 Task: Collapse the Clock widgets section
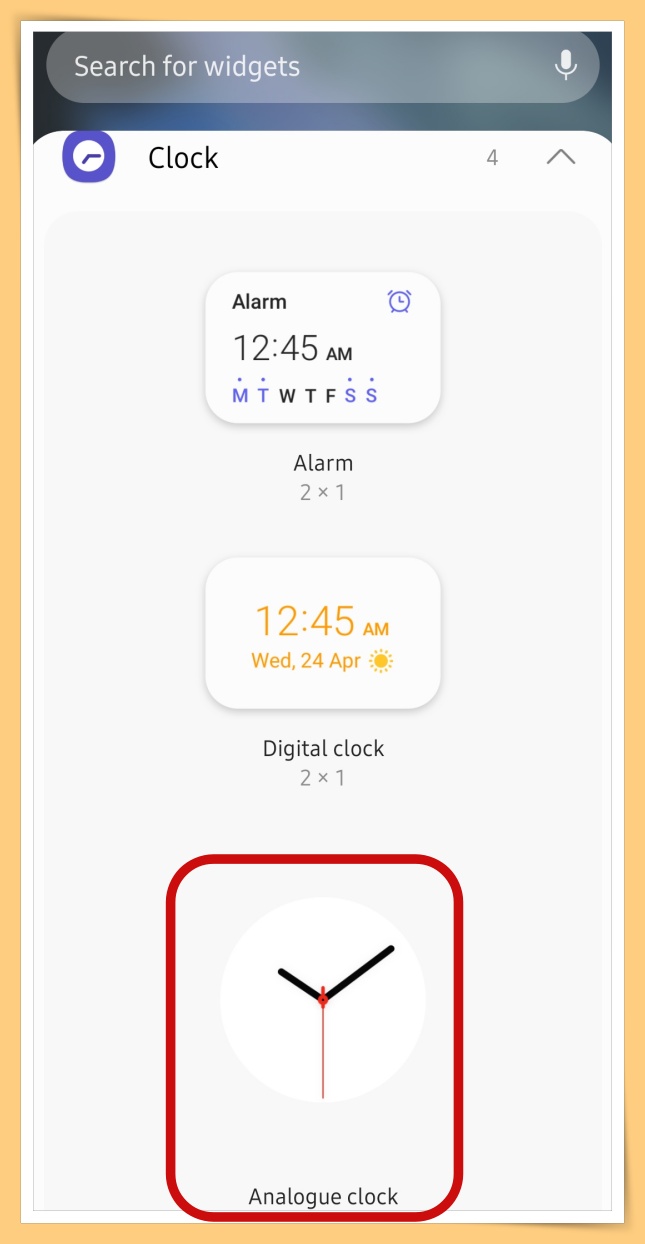coord(561,158)
